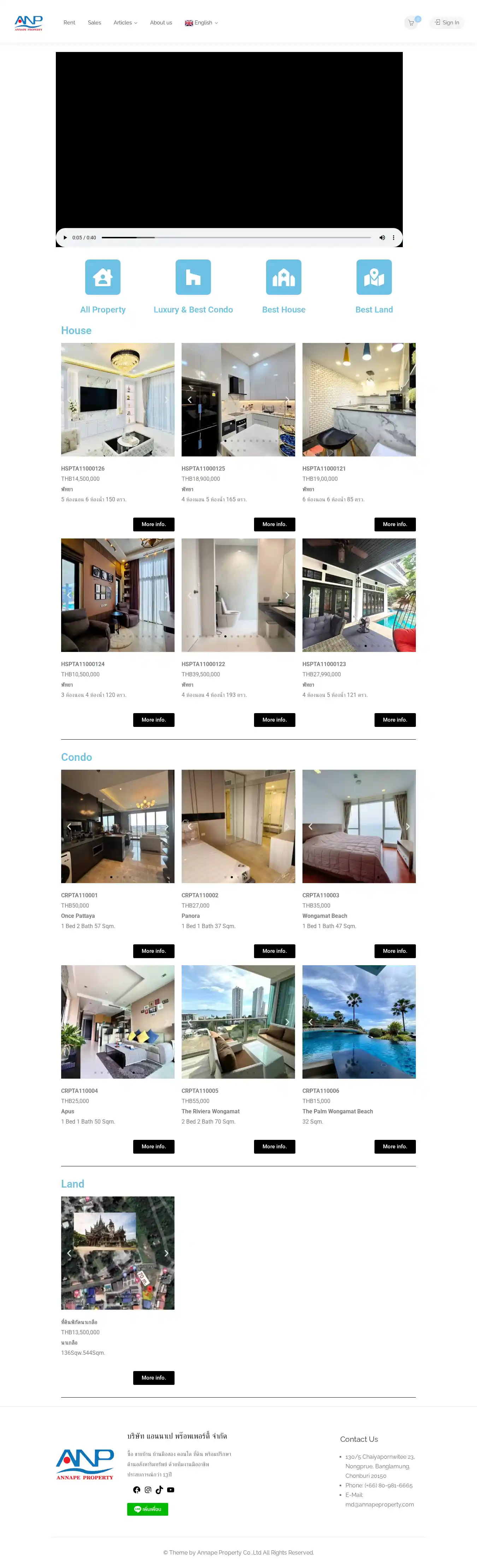Open Once Pattaya condo photo
The height and width of the screenshot is (1568, 477).
click(x=117, y=826)
